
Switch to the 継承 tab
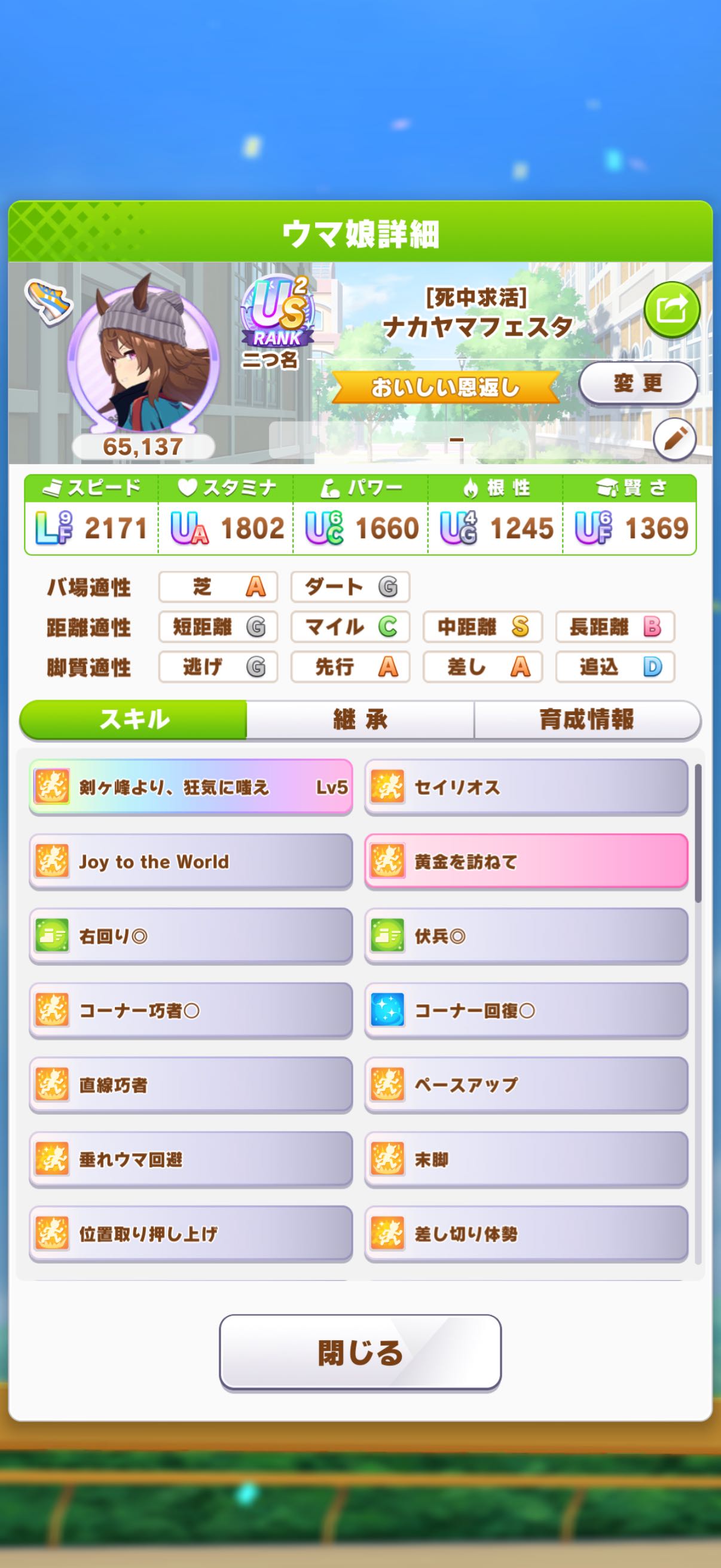pos(360,719)
